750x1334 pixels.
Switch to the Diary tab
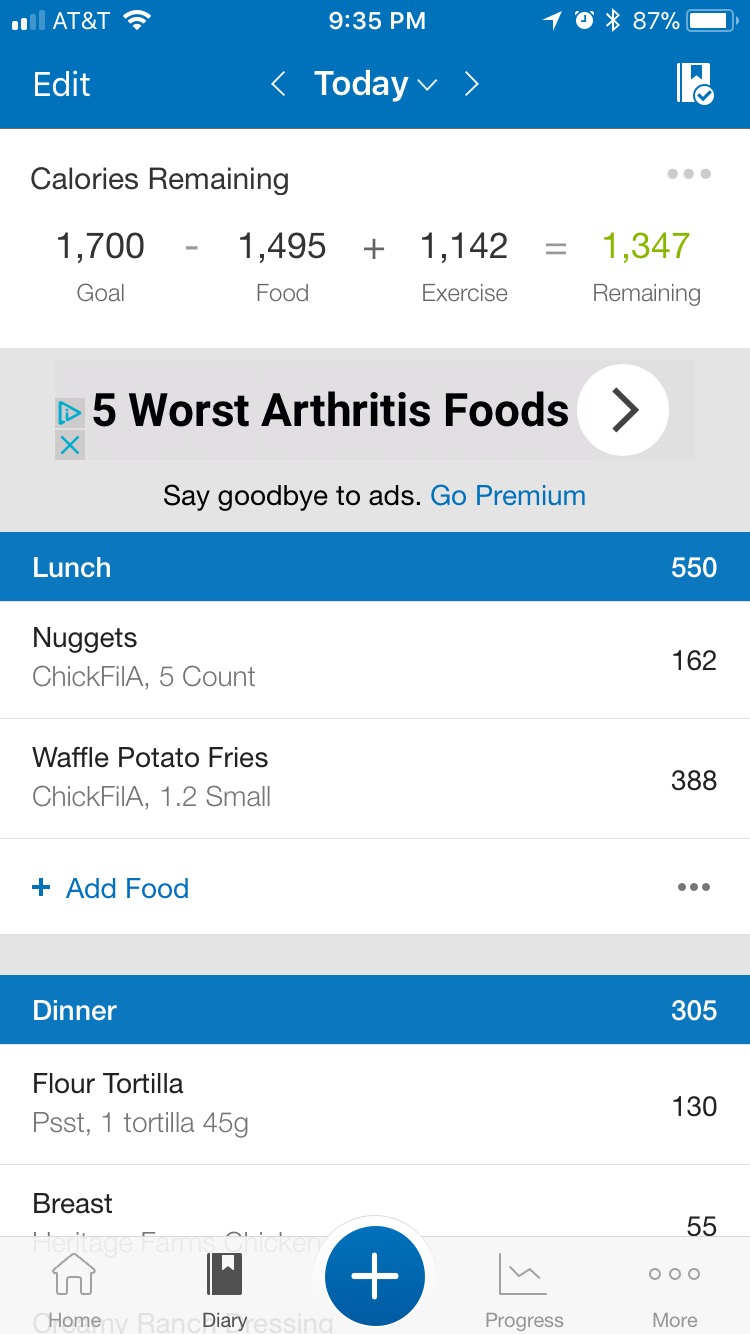coord(225,1289)
